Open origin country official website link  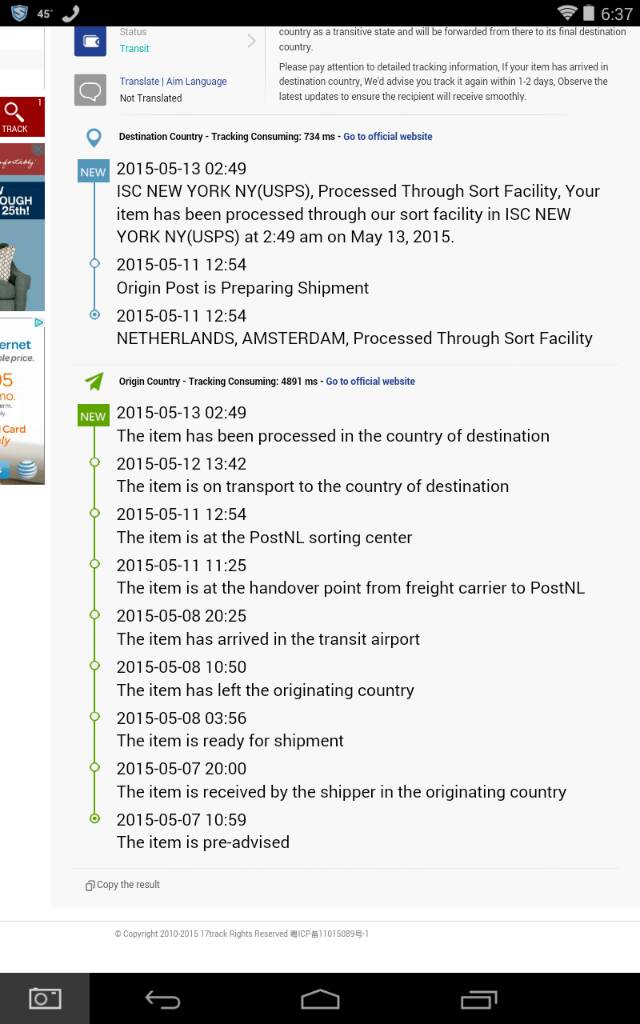(370, 381)
